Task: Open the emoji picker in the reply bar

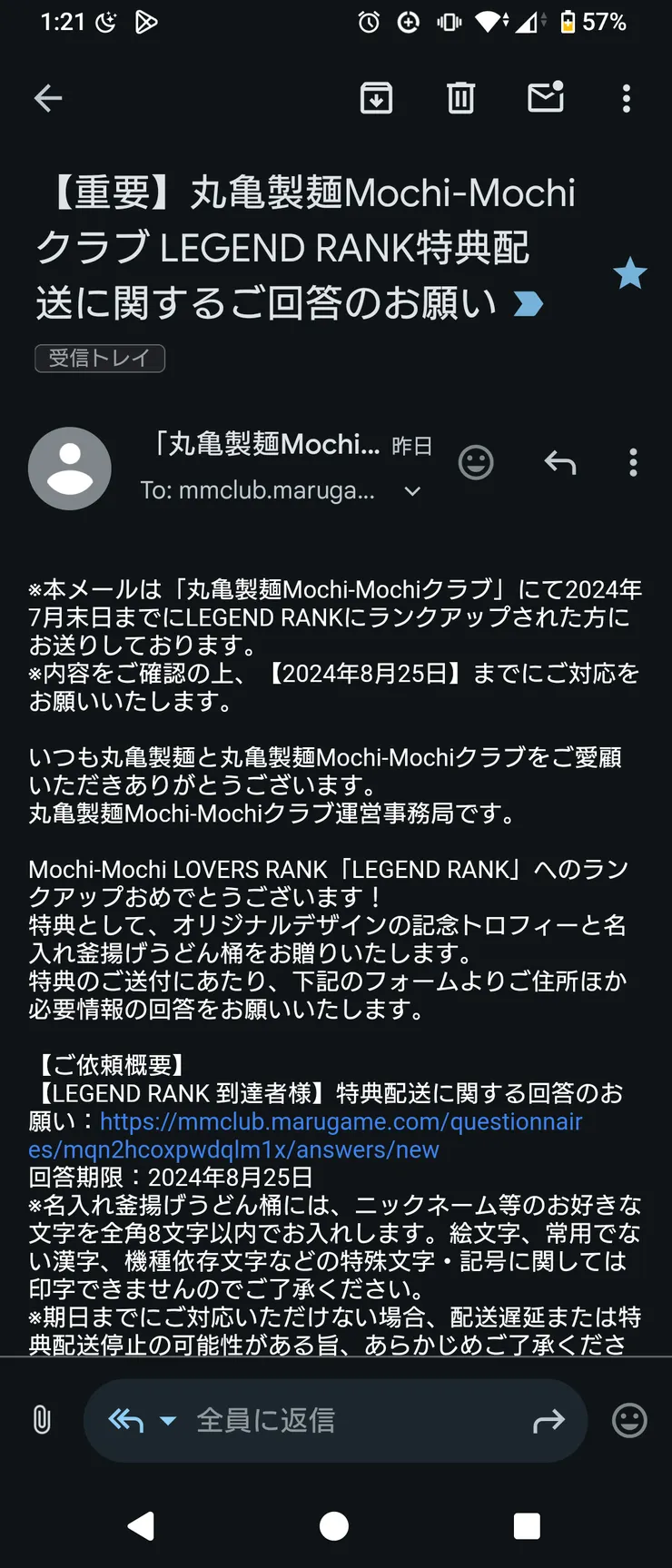Action: (631, 1420)
